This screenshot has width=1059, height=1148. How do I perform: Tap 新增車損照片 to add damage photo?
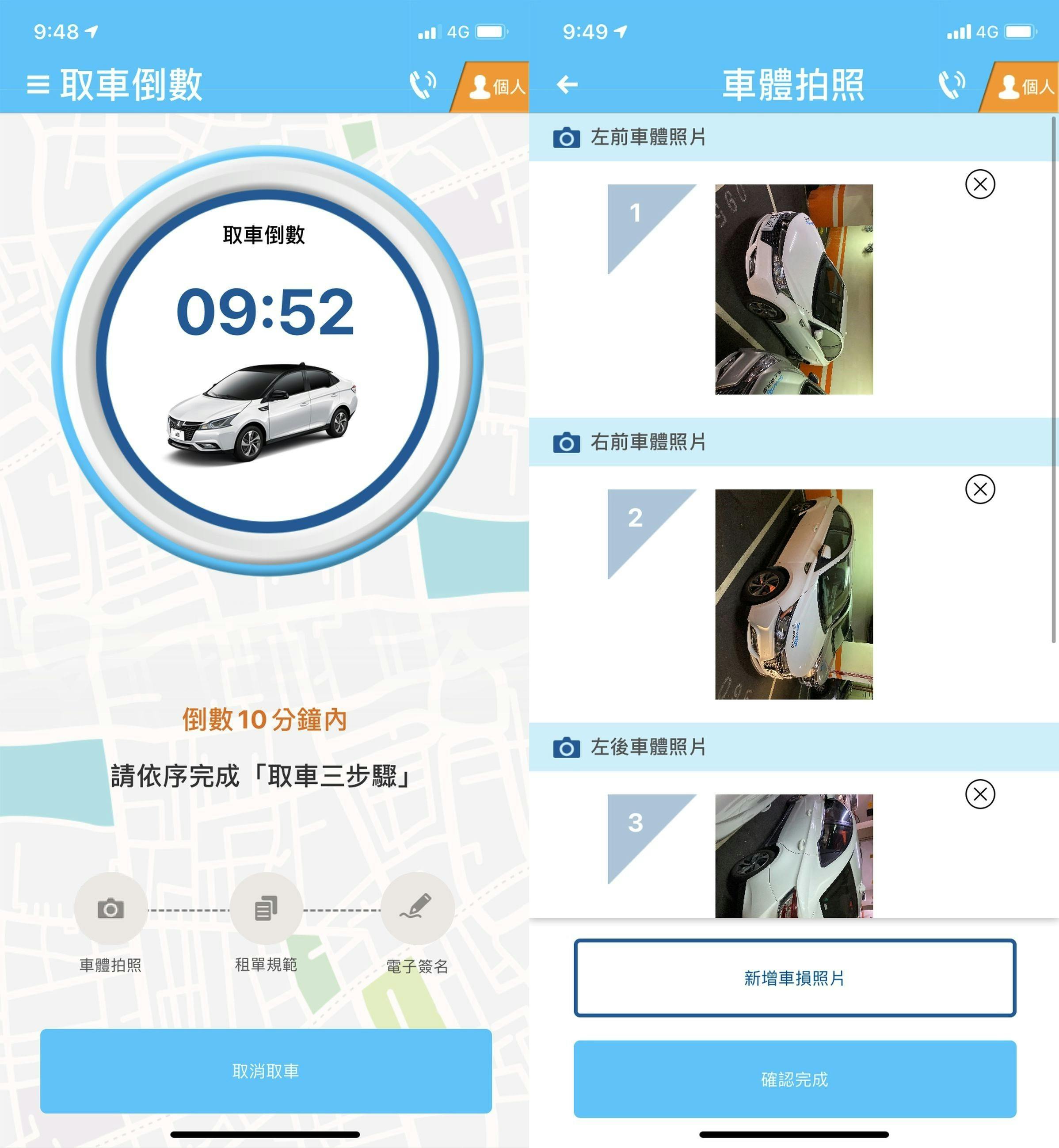pyautogui.click(x=794, y=978)
